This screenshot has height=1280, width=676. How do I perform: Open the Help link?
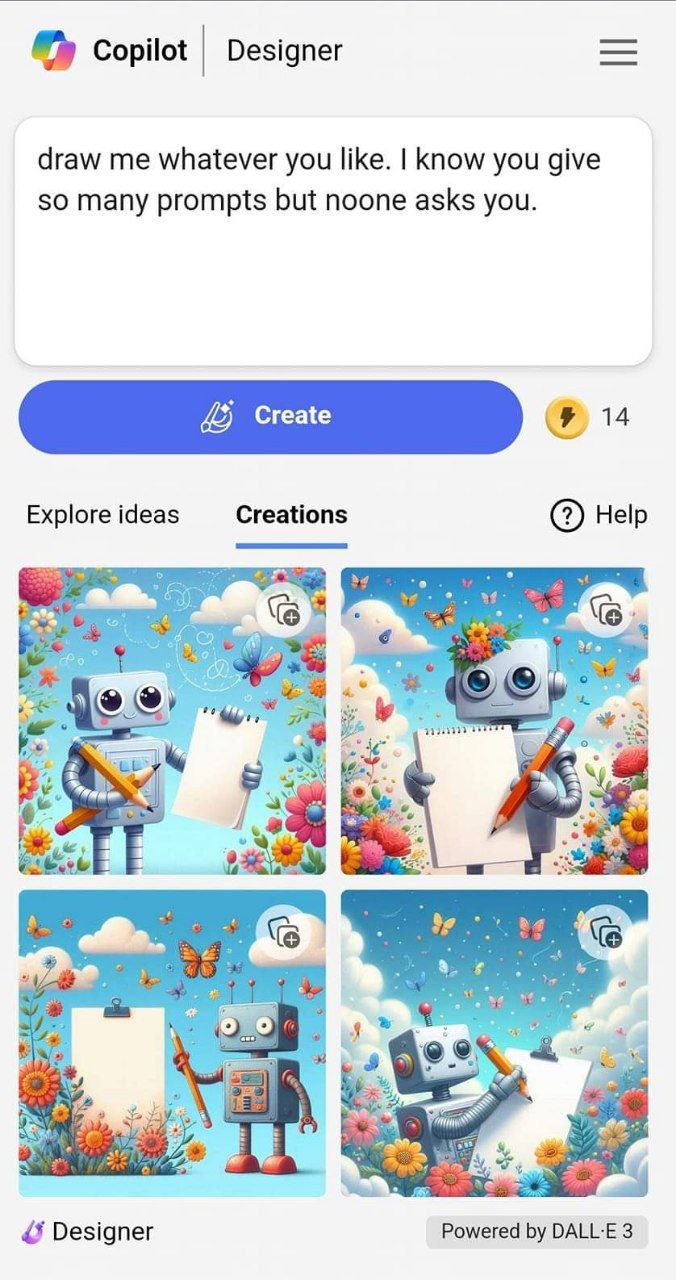[x=599, y=515]
